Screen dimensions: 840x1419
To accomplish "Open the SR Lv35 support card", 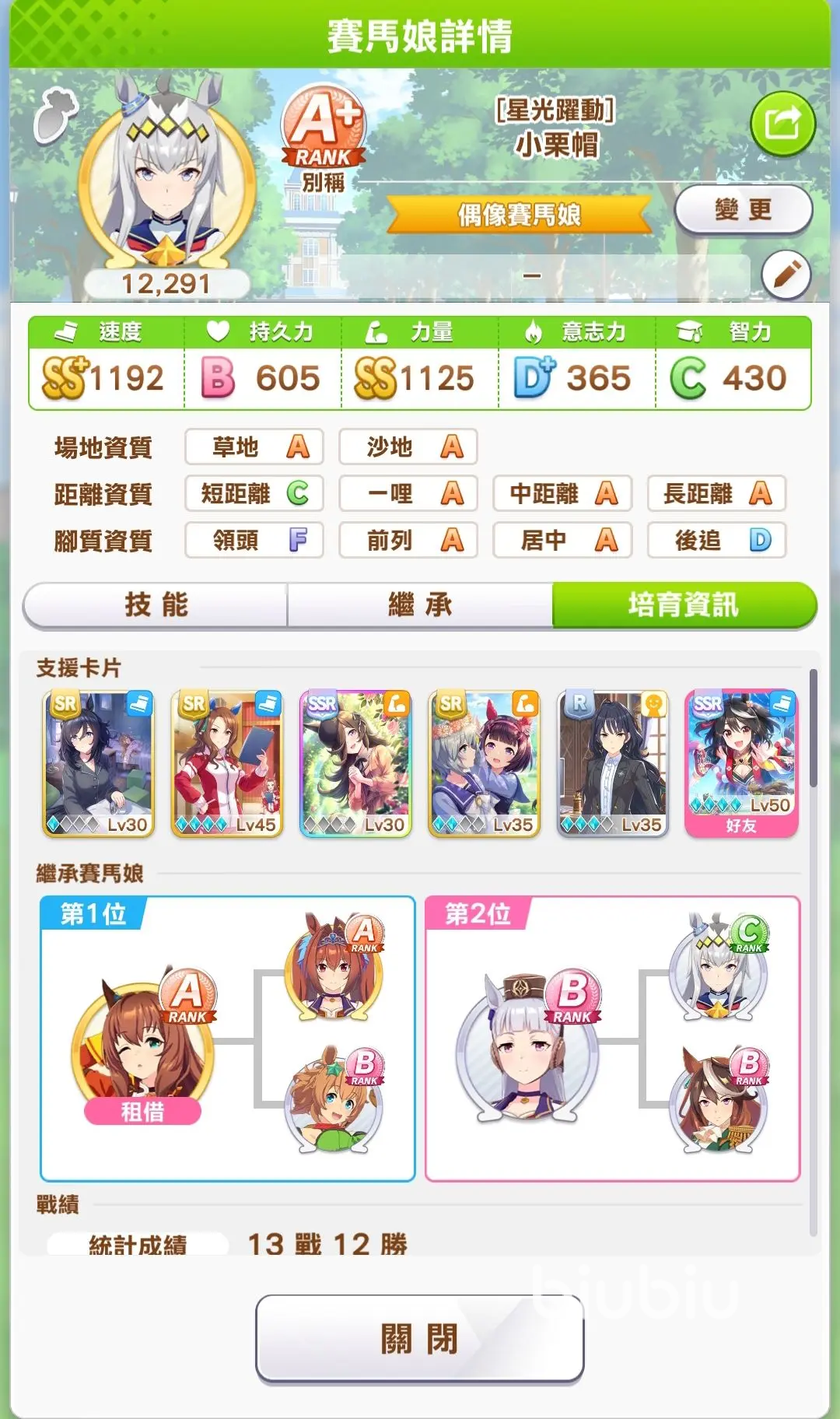I will coord(485,763).
